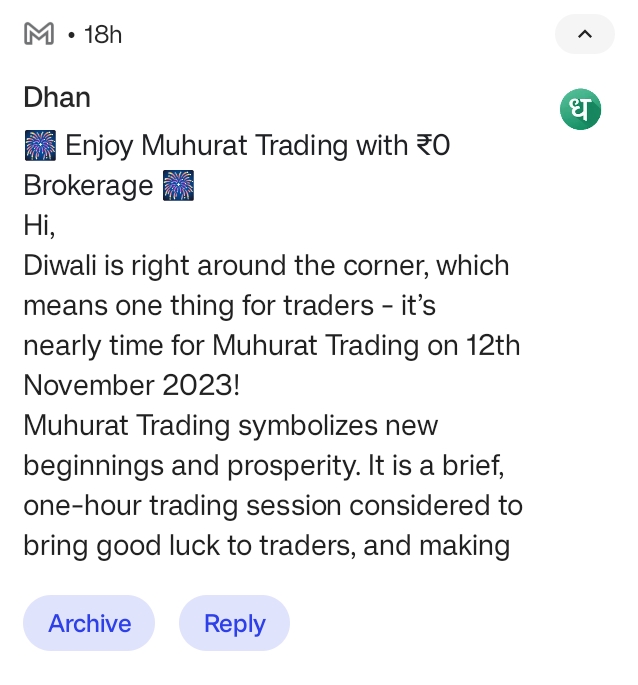Open the Muhurat Trading email from Dhan
This screenshot has width=638, height=685.
point(270,345)
